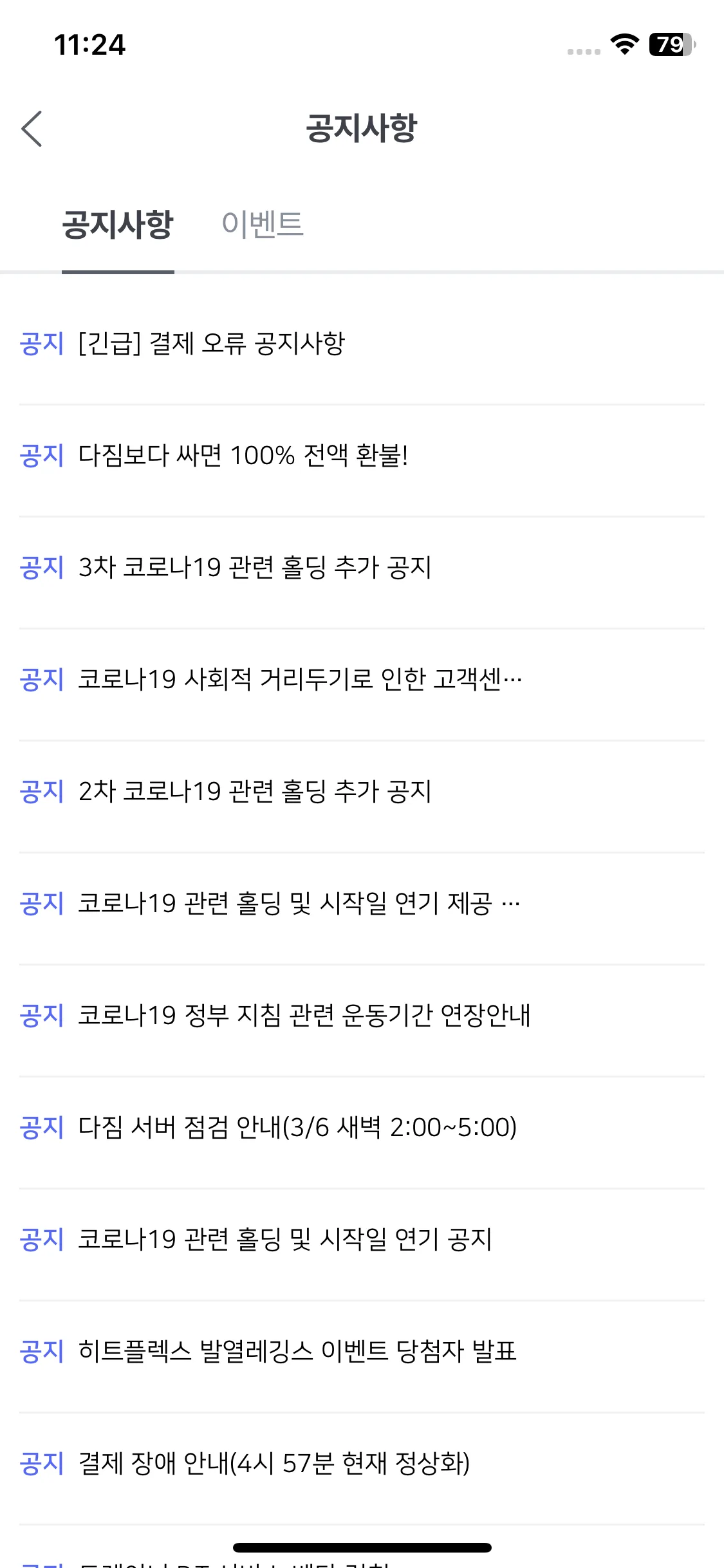Open 2차 코로나19 관련 홀딩 추가 공지
The height and width of the screenshot is (1568, 724).
point(255,792)
